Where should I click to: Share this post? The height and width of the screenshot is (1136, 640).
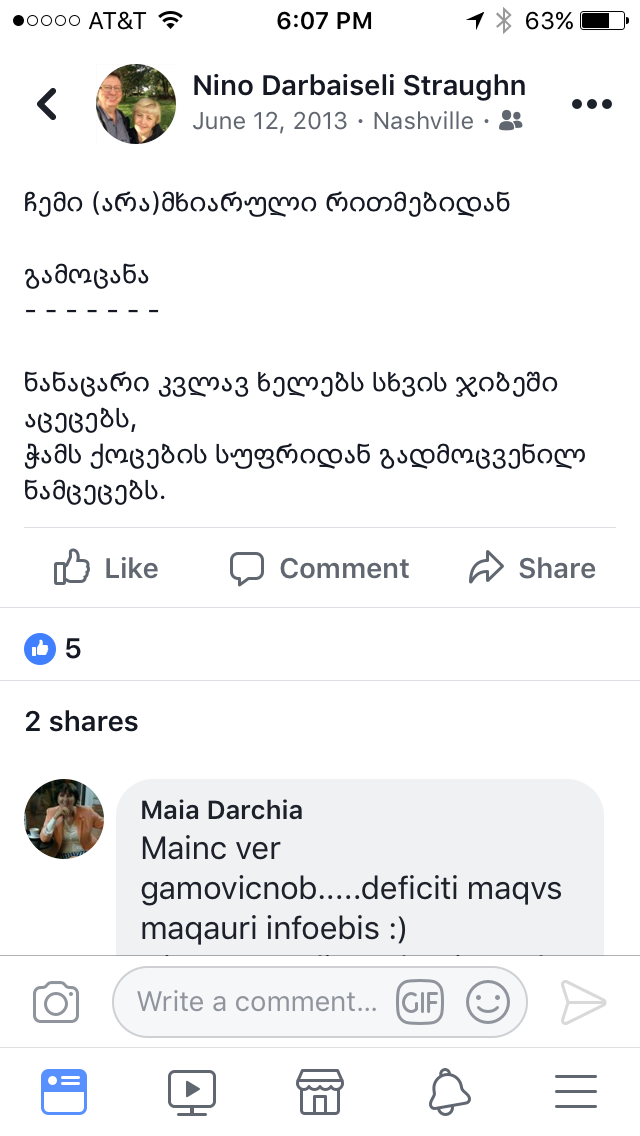[531, 568]
